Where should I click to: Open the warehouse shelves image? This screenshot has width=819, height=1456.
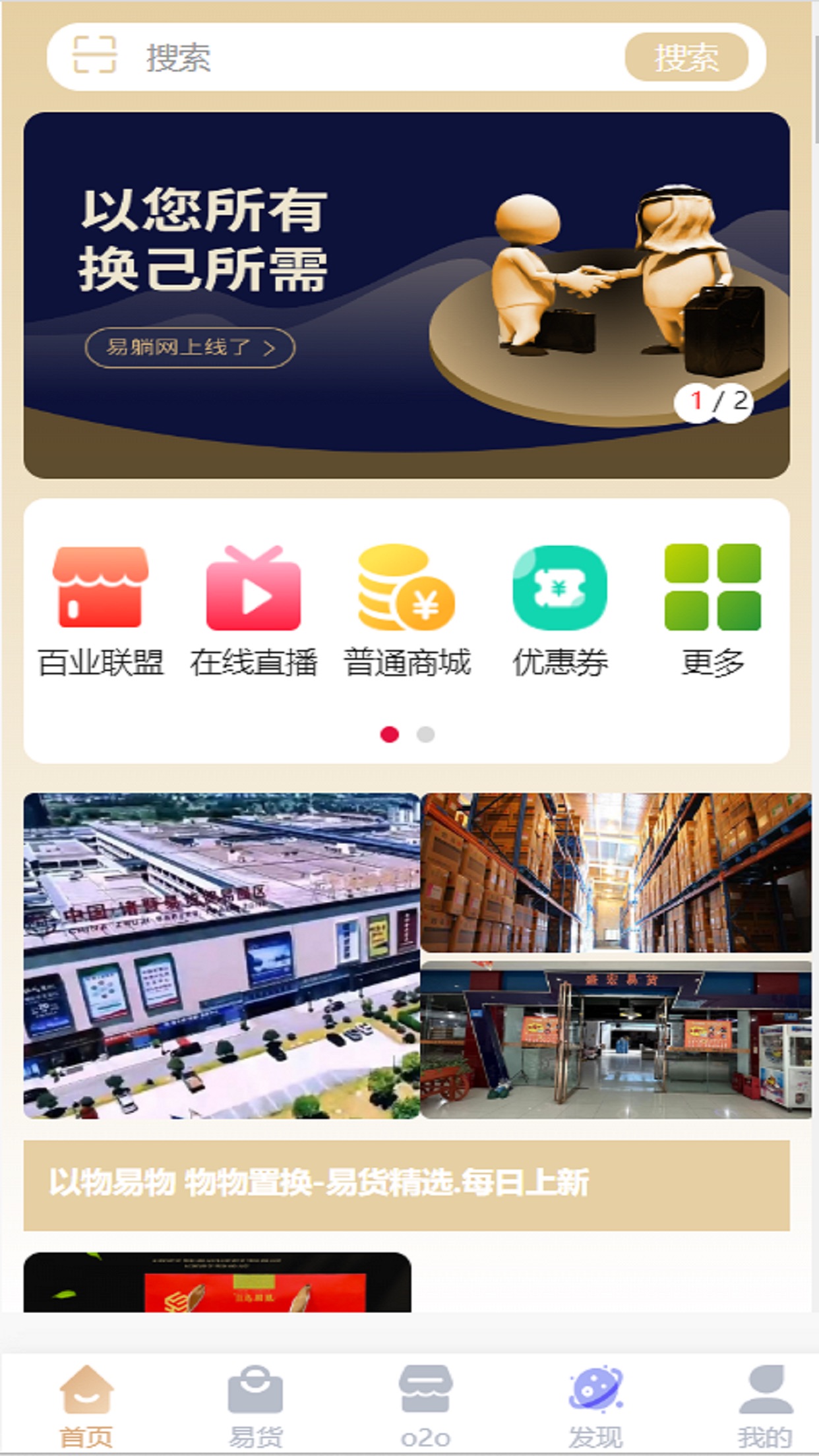click(616, 872)
